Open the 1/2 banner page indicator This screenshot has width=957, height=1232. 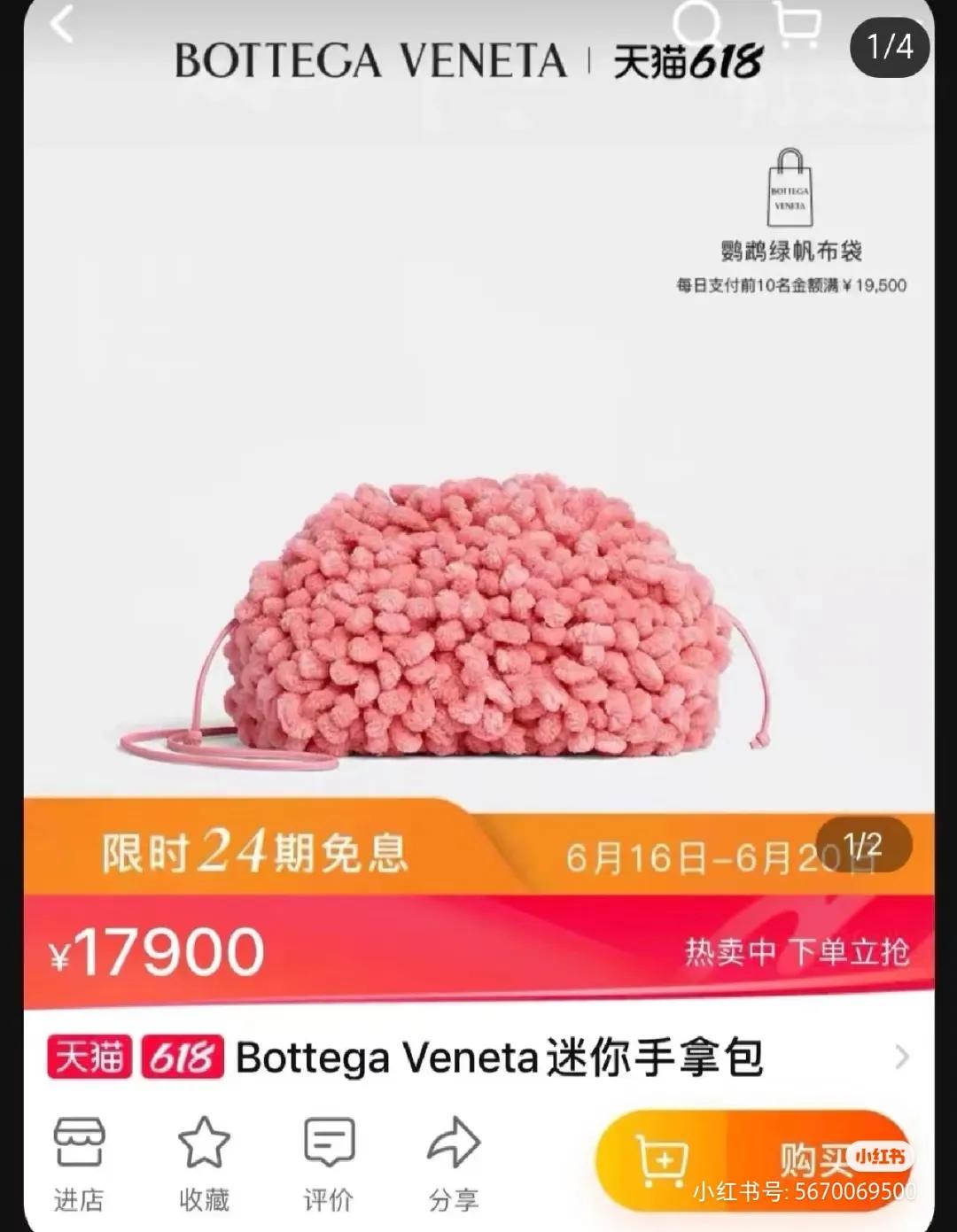[x=864, y=843]
